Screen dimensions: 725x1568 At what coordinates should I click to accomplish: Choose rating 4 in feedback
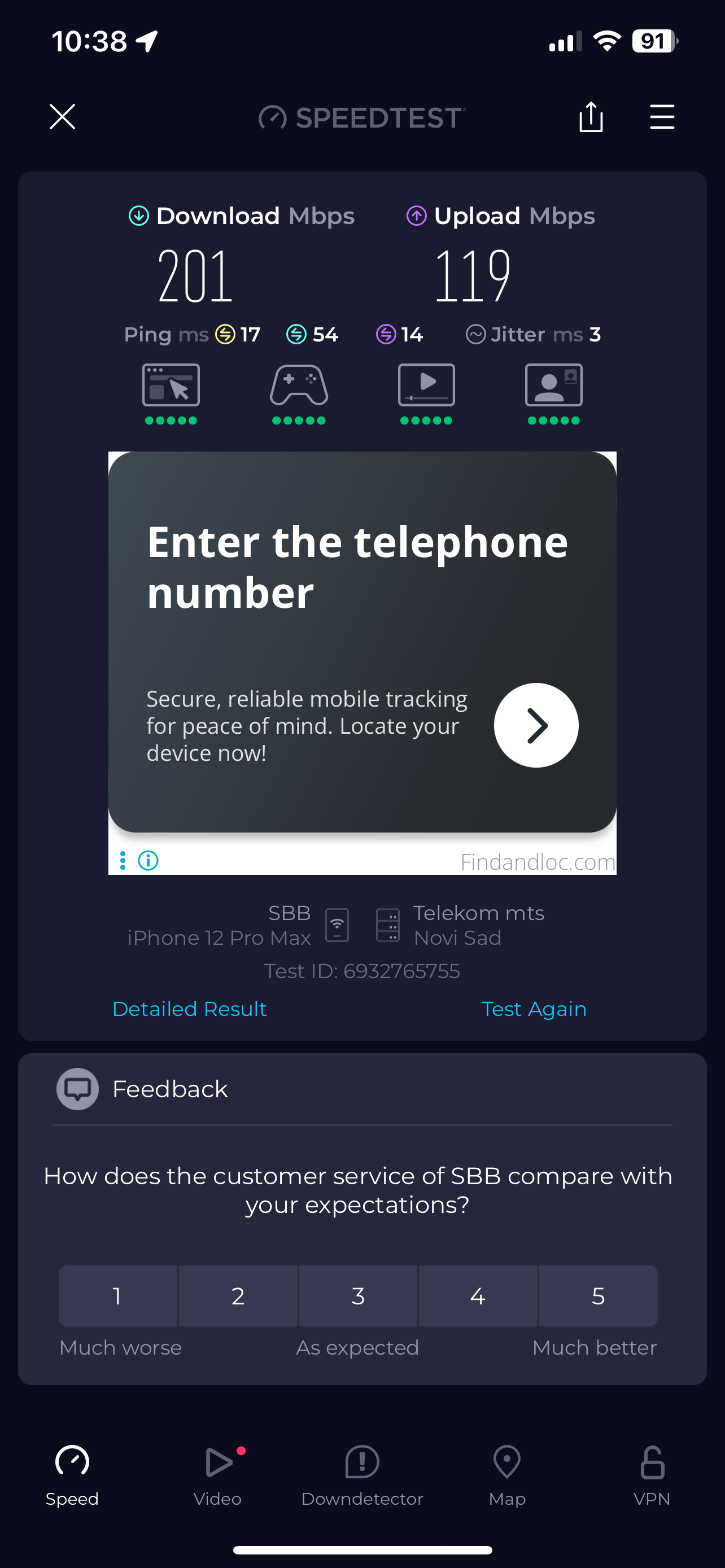point(478,1295)
